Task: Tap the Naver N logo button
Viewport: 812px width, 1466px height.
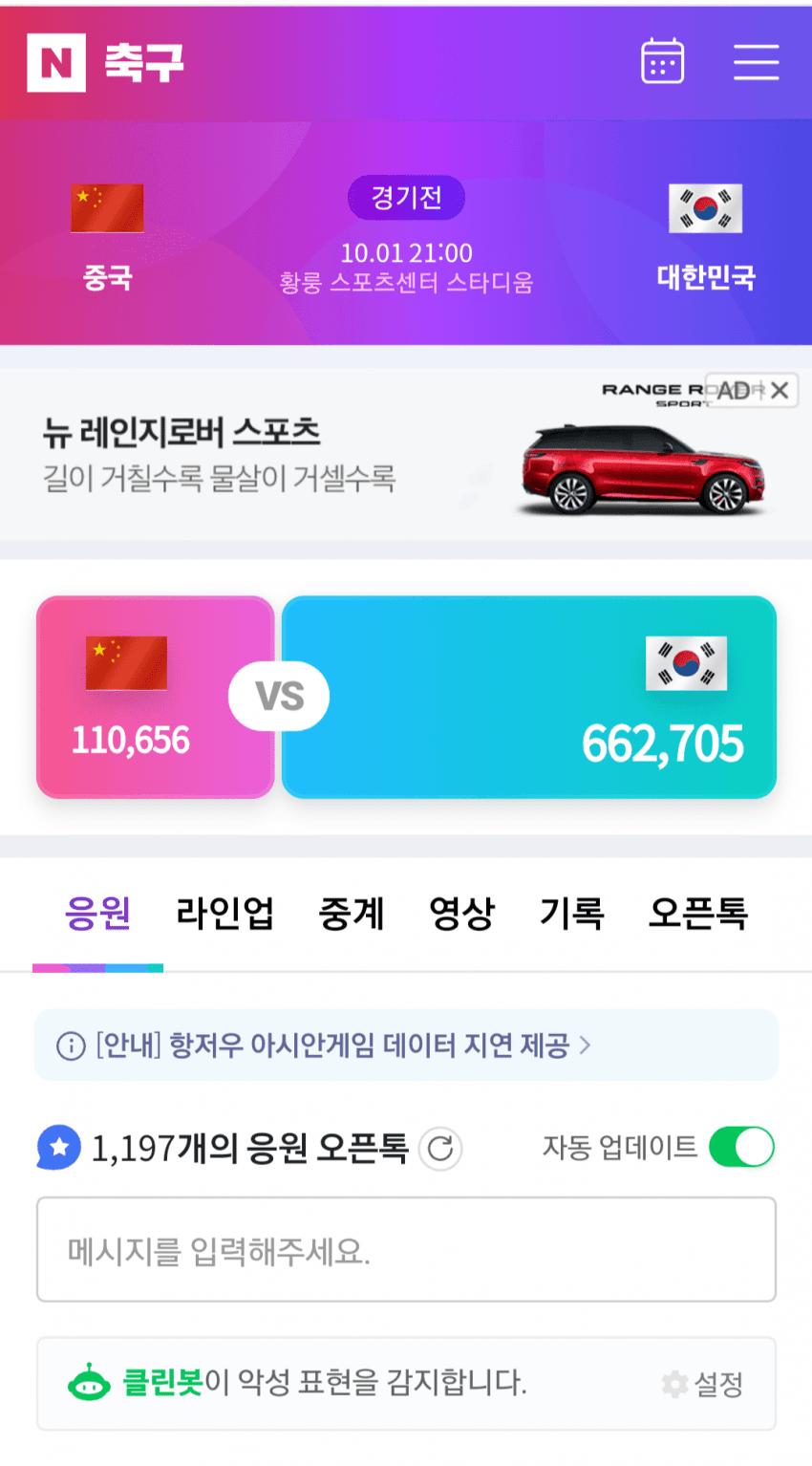Action: pos(56,62)
